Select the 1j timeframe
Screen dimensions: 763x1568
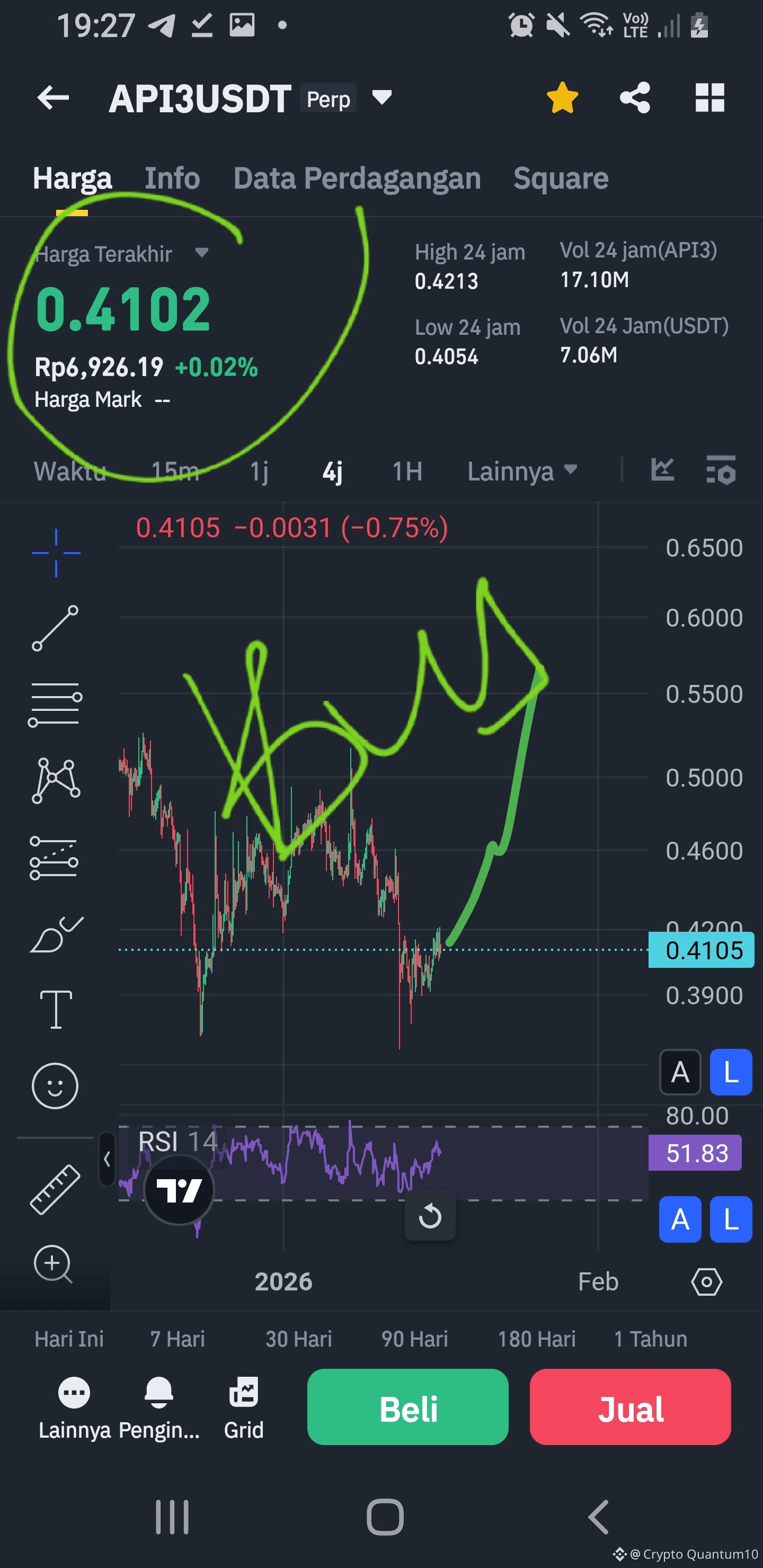click(259, 471)
